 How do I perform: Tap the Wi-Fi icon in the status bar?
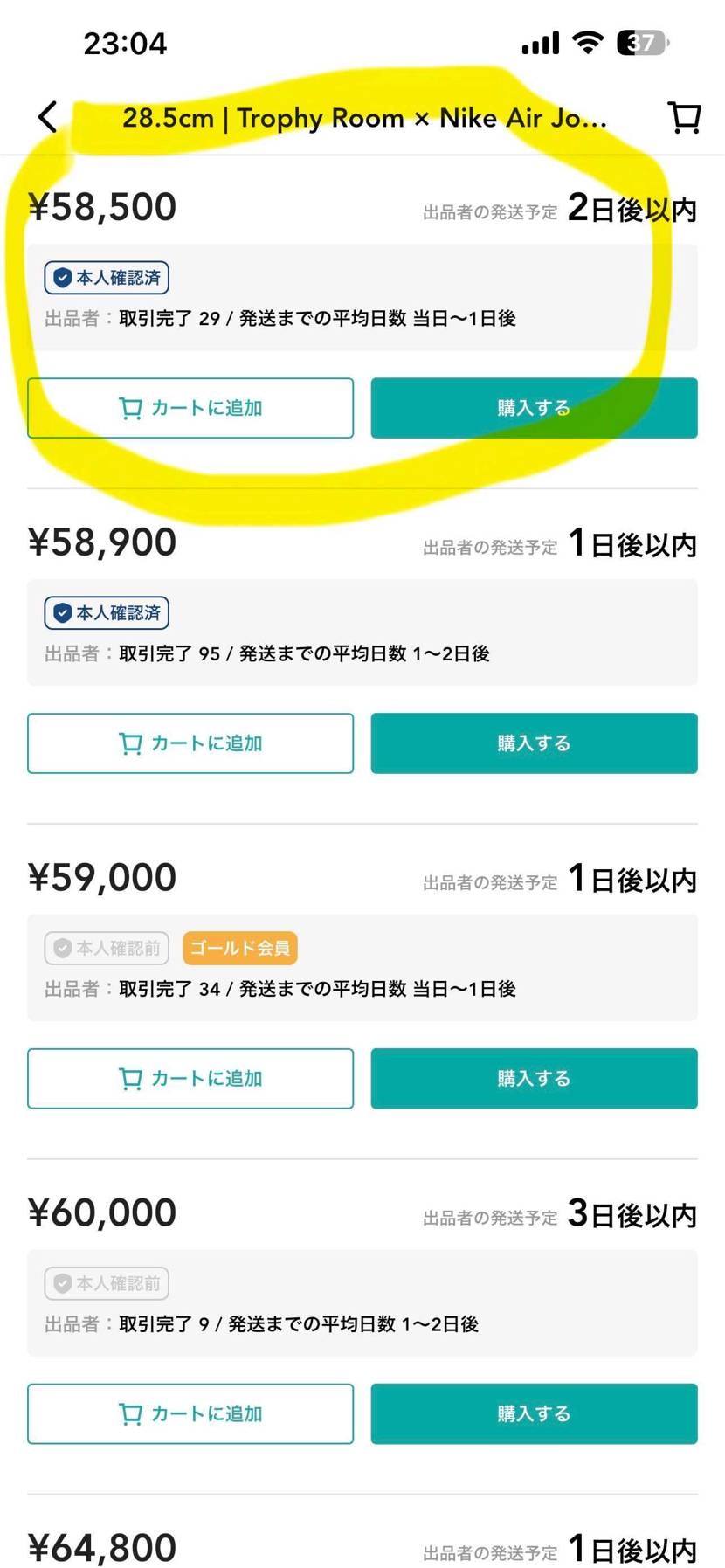(590, 42)
